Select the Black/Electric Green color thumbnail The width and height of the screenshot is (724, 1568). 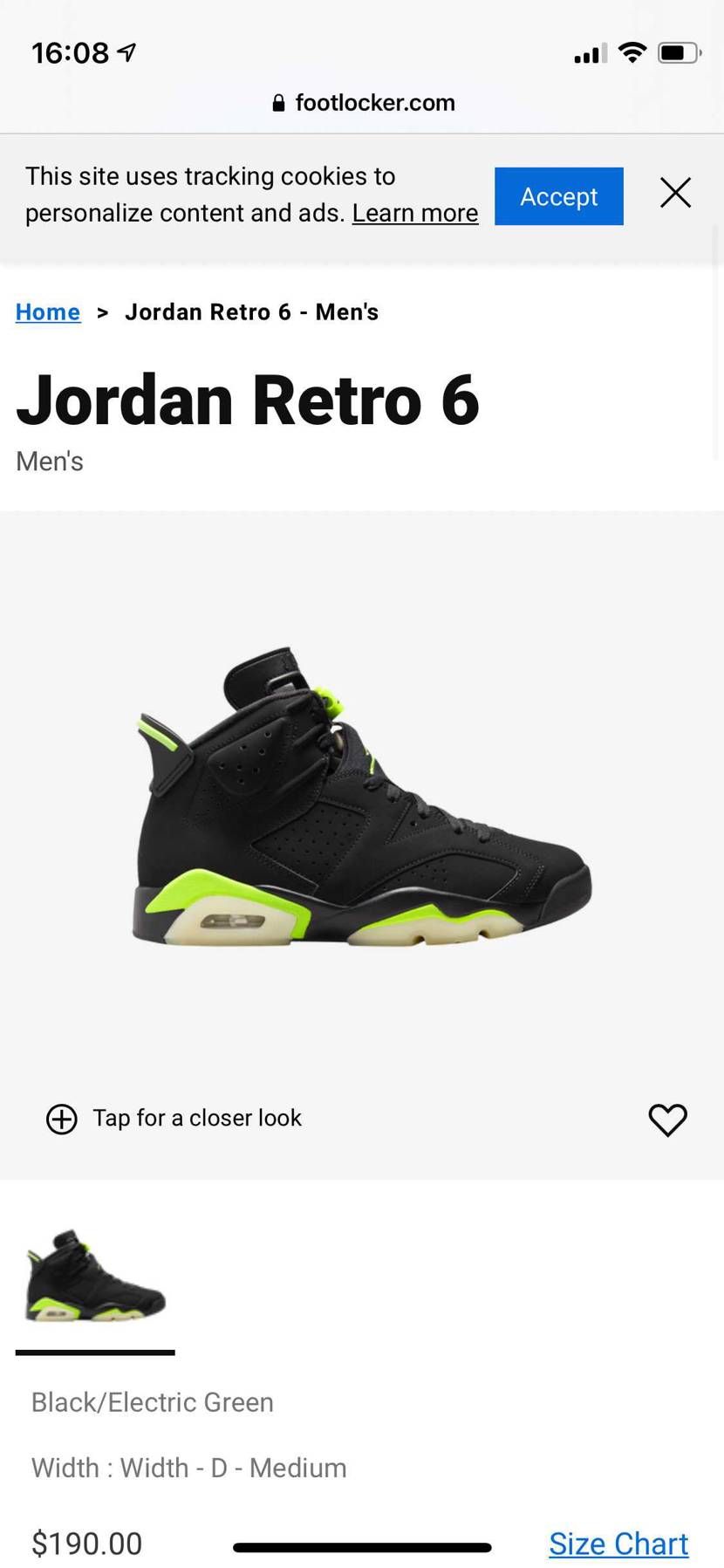click(95, 1276)
